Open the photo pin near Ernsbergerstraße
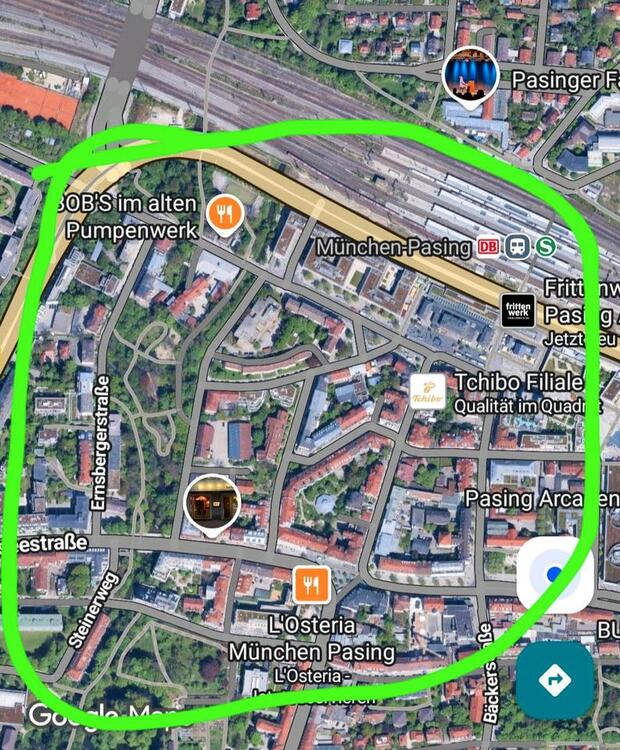Viewport: 620px width, 750px height. coord(212,502)
